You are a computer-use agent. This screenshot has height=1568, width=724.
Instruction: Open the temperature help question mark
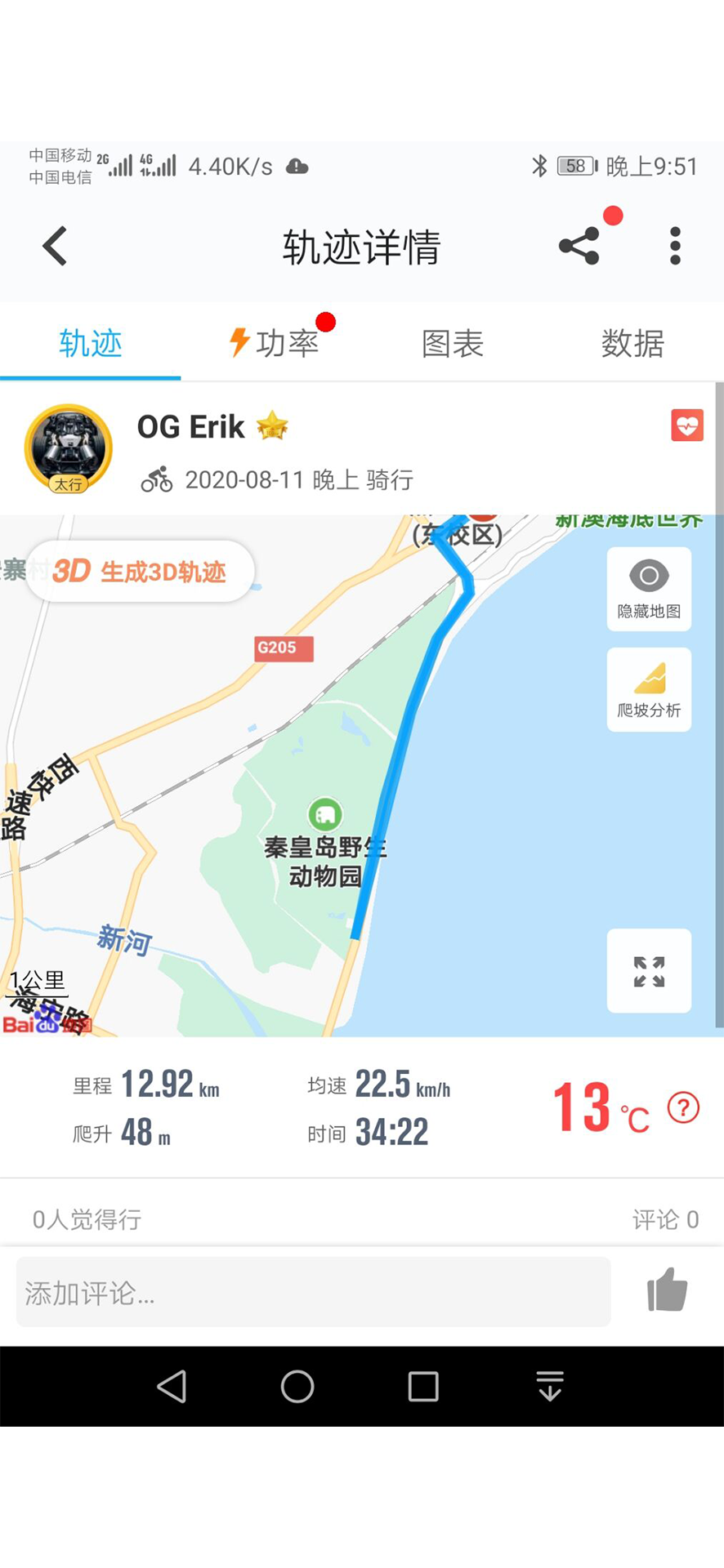[x=683, y=1108]
